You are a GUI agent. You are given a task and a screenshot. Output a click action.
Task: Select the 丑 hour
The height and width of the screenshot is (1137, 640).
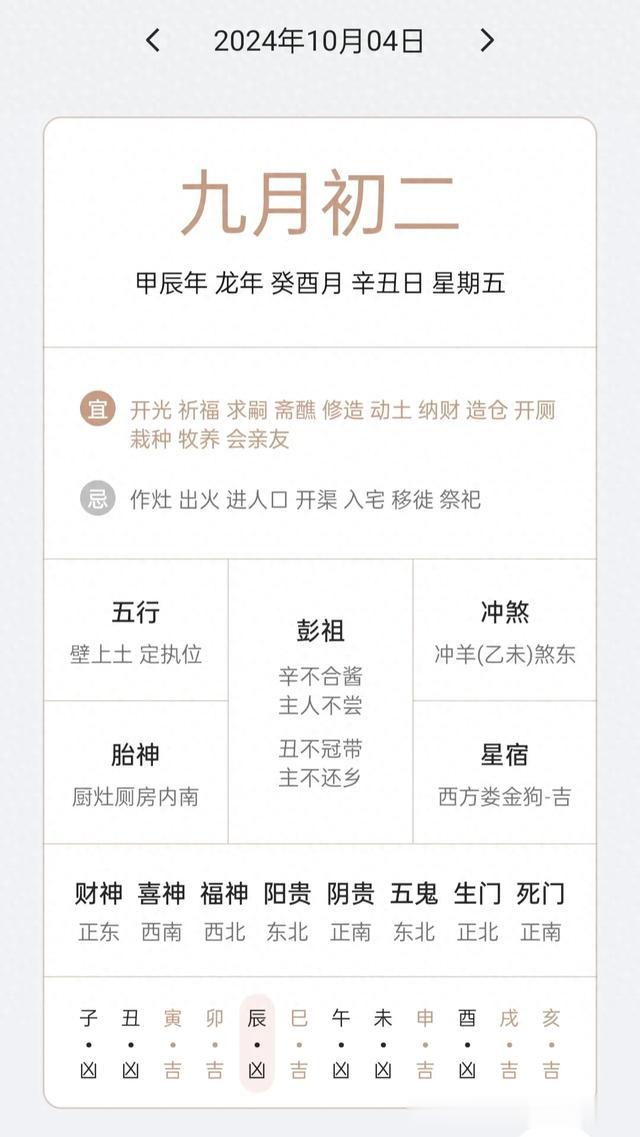pos(130,1043)
